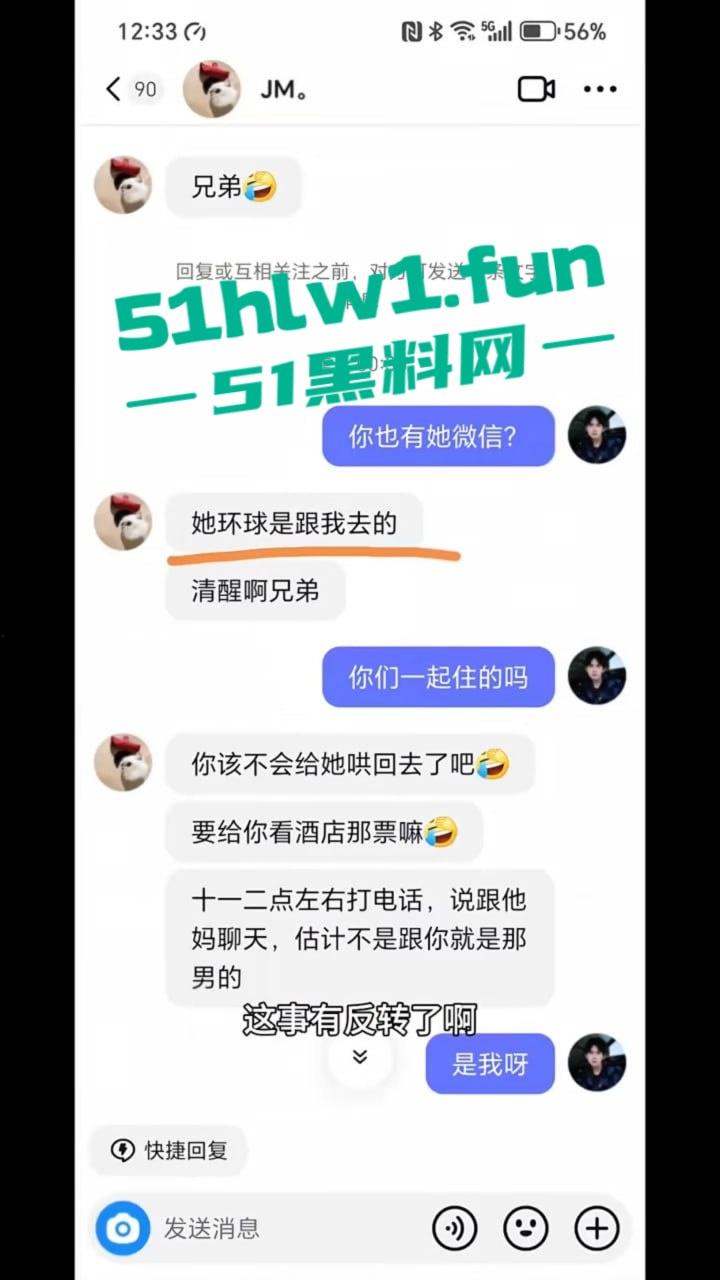Start a video call with JM。
This screenshot has width=720, height=1280.
pos(536,89)
